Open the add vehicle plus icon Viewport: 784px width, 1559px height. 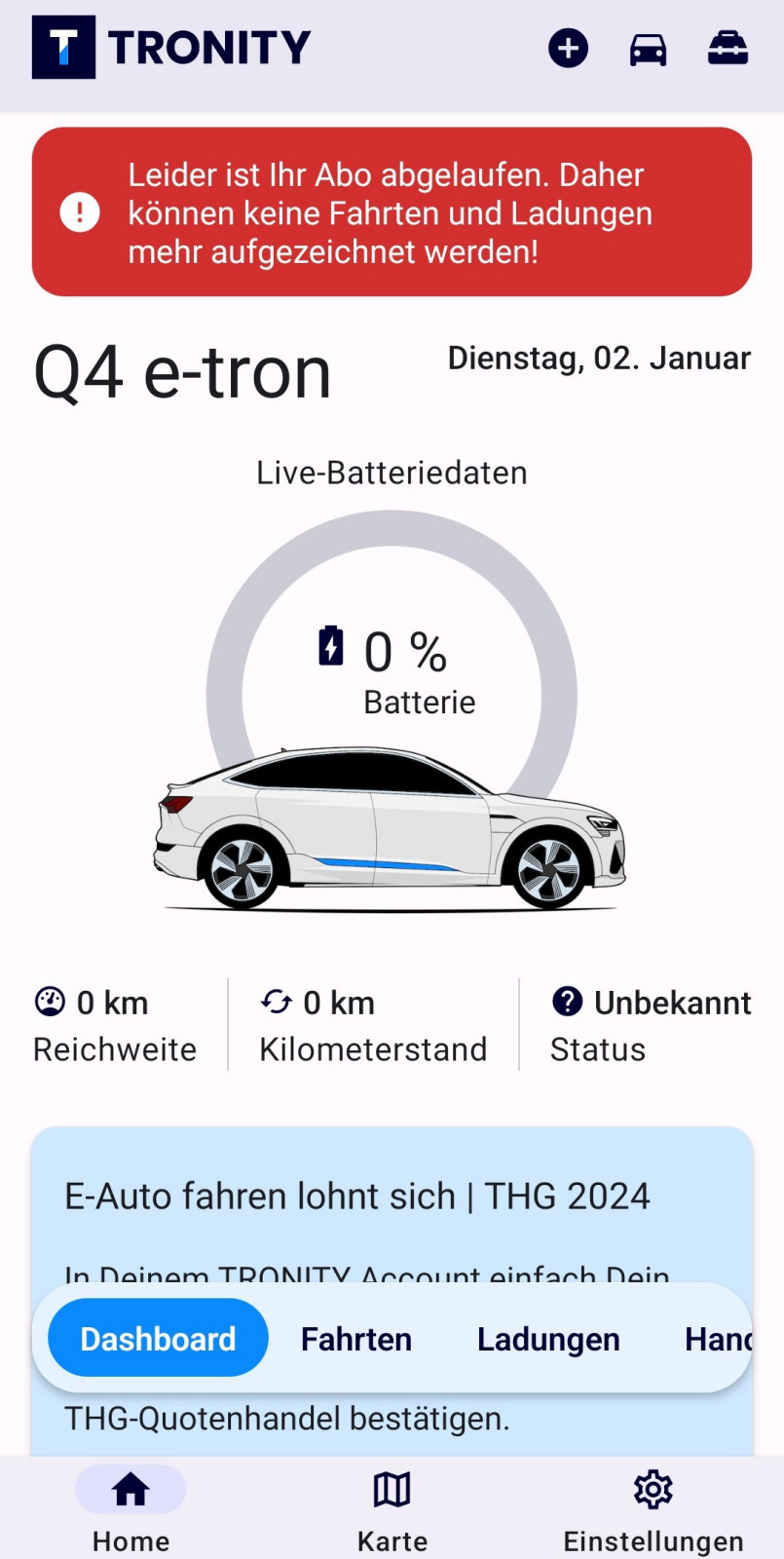(568, 47)
